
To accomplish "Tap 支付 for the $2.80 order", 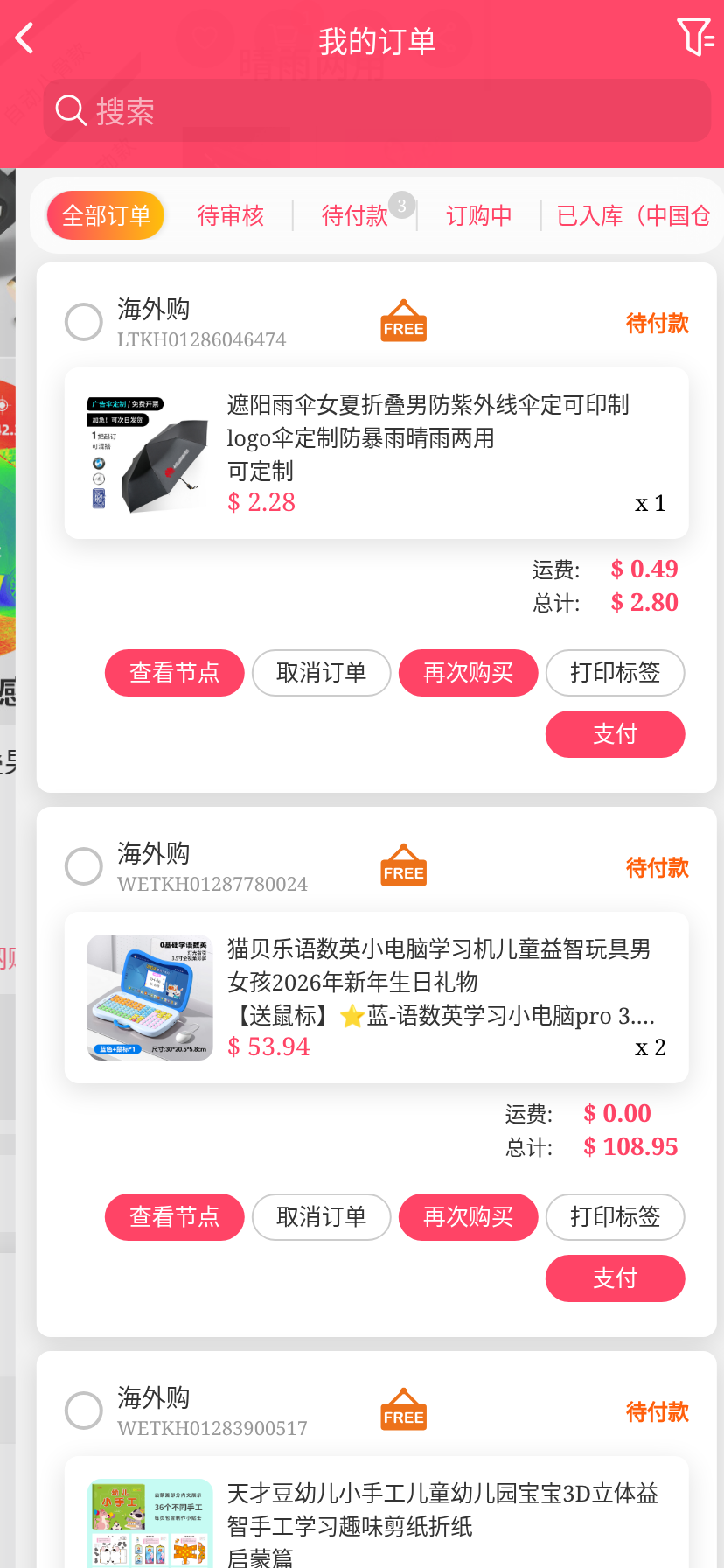I will [x=615, y=734].
